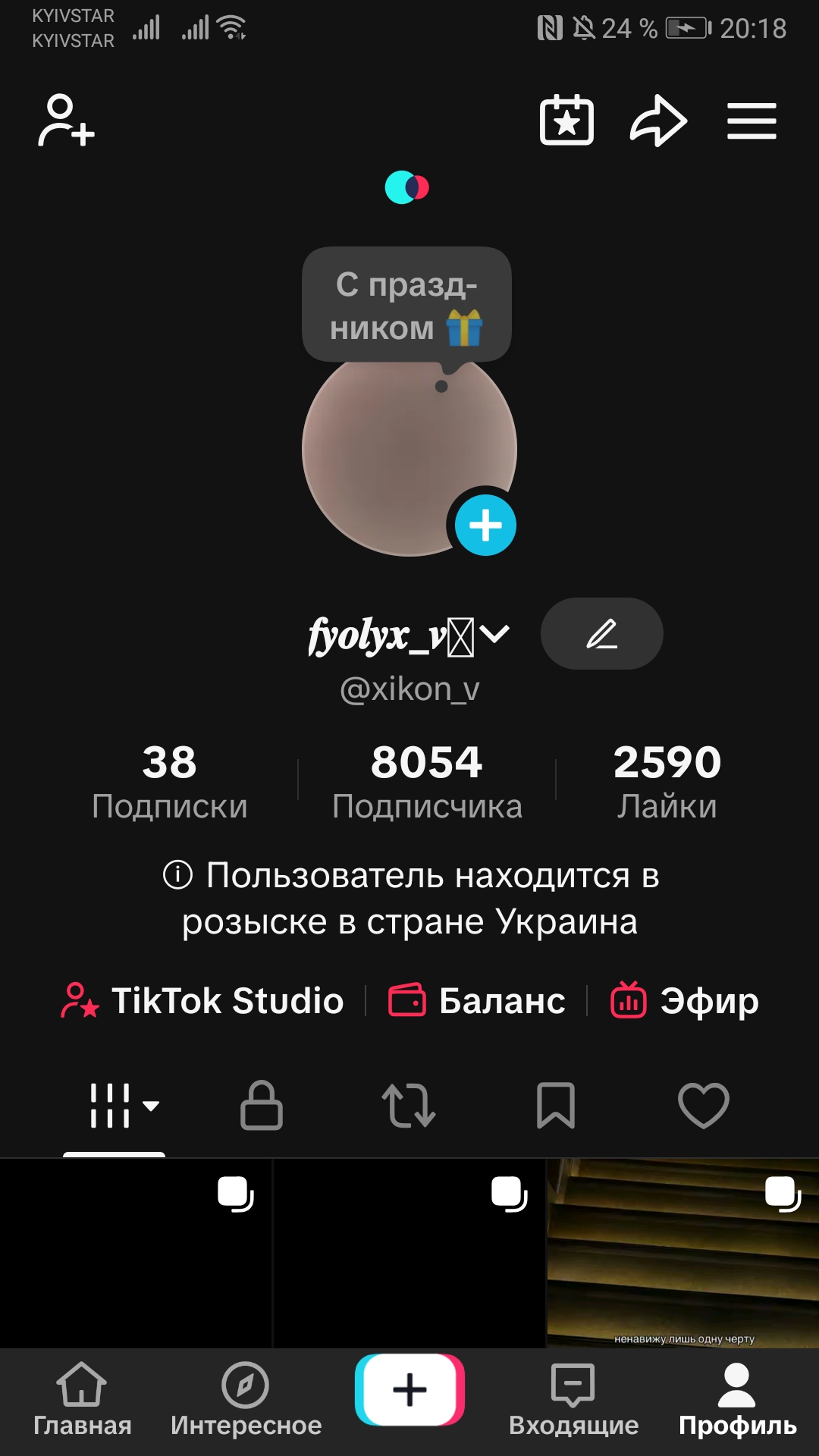Open Баланс wallet
Viewport: 819px width, 1456px height.
tap(477, 1001)
